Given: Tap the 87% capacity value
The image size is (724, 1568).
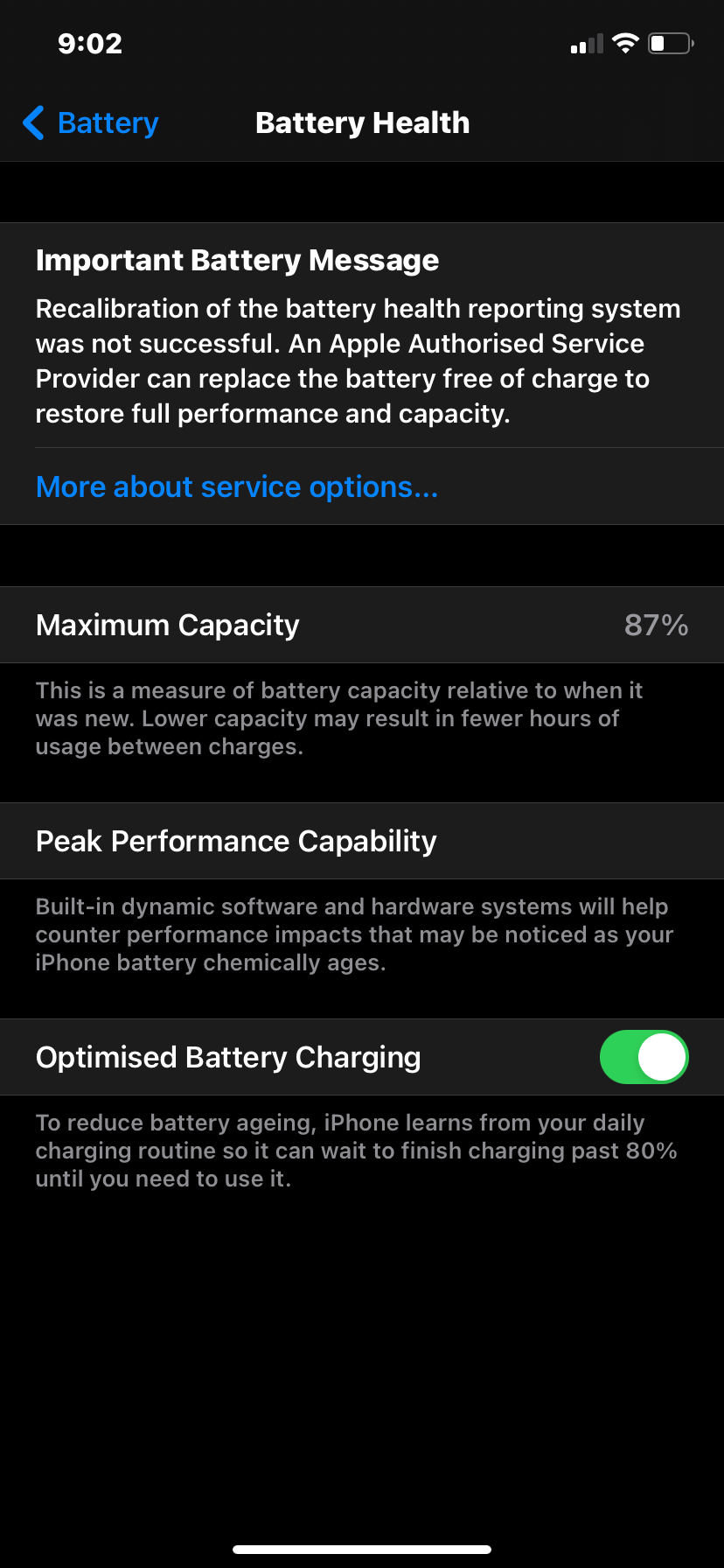Looking at the screenshot, I should pos(656,625).
